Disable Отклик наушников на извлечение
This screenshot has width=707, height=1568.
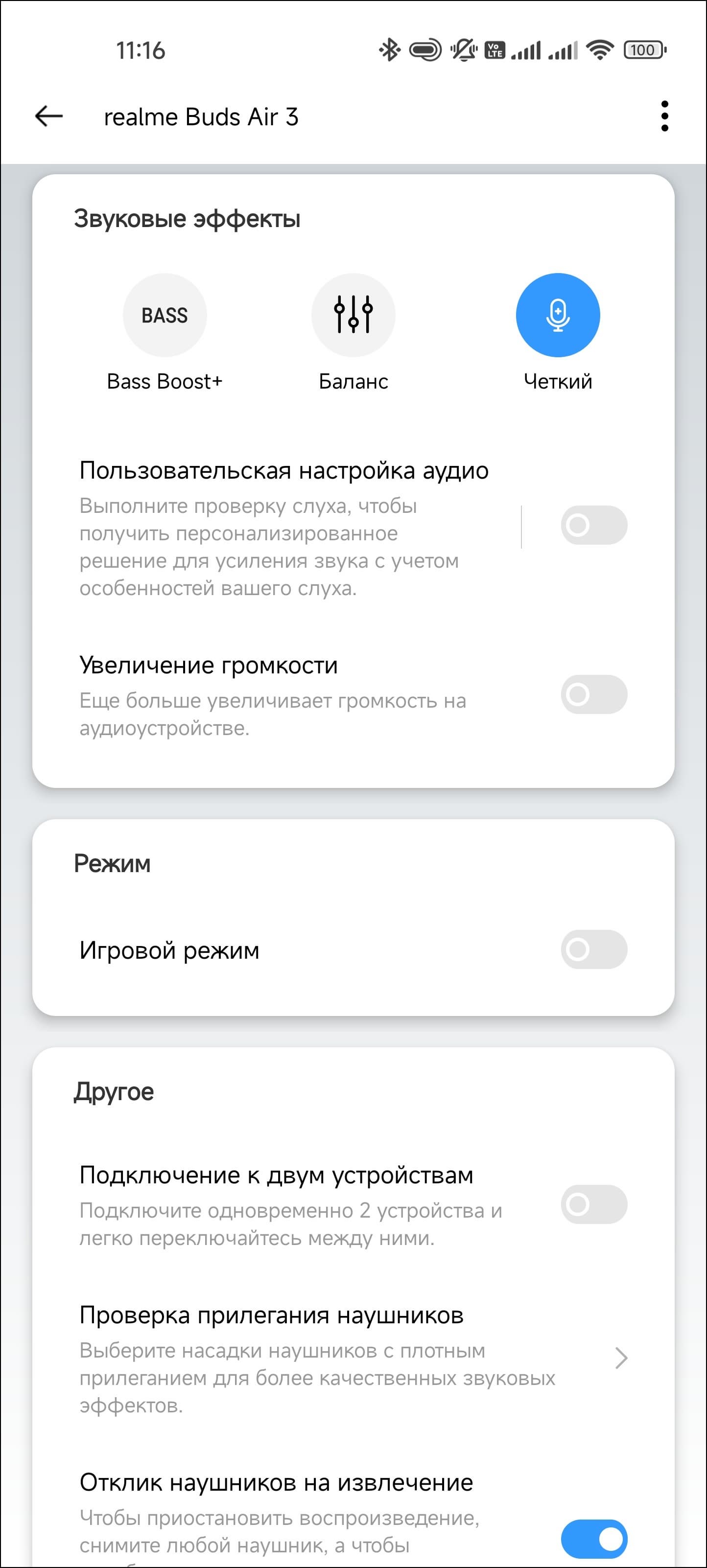(594, 1539)
